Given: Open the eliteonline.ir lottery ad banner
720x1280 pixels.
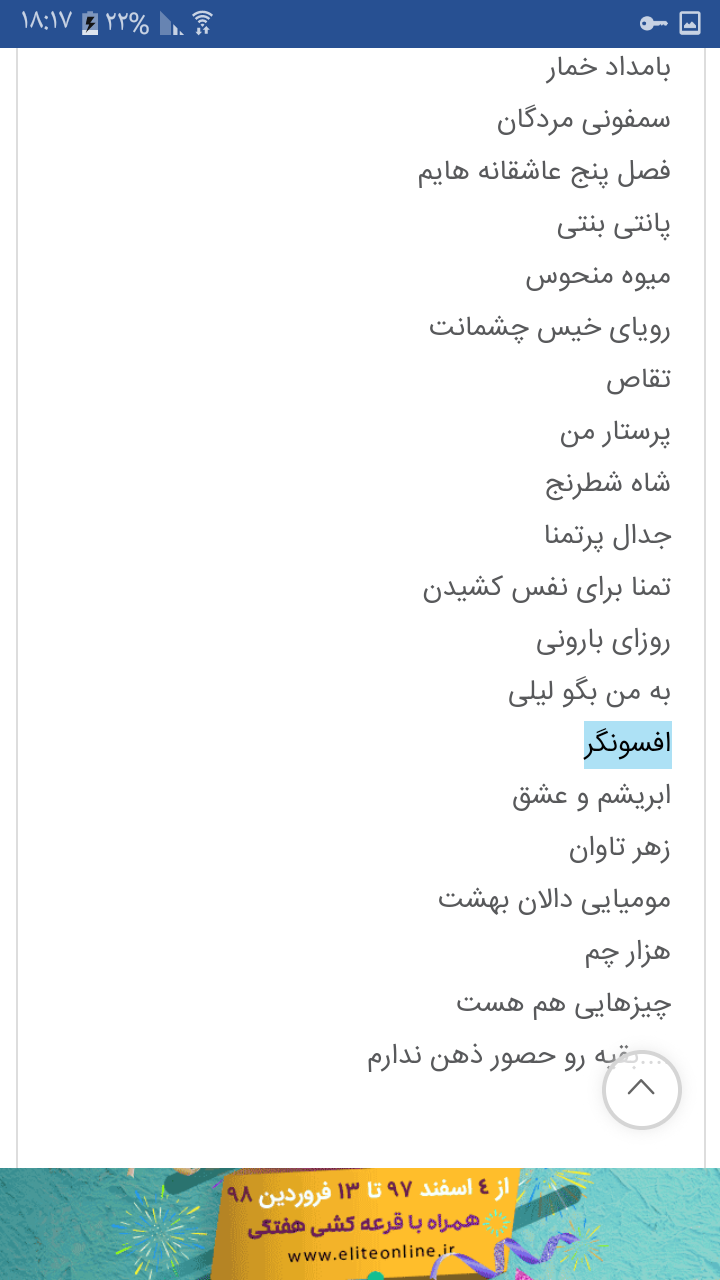Looking at the screenshot, I should click(360, 1224).
